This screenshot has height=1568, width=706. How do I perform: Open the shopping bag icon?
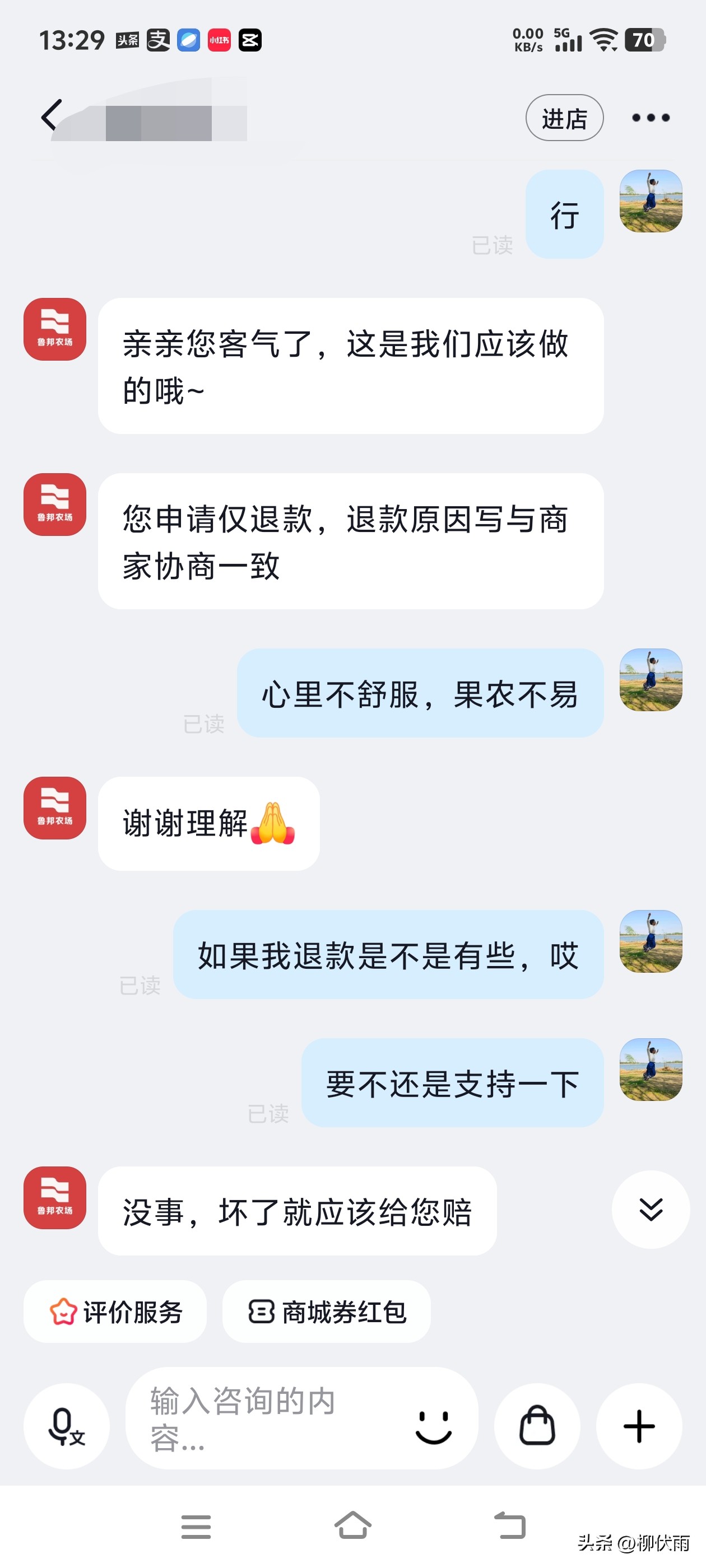click(x=537, y=1426)
